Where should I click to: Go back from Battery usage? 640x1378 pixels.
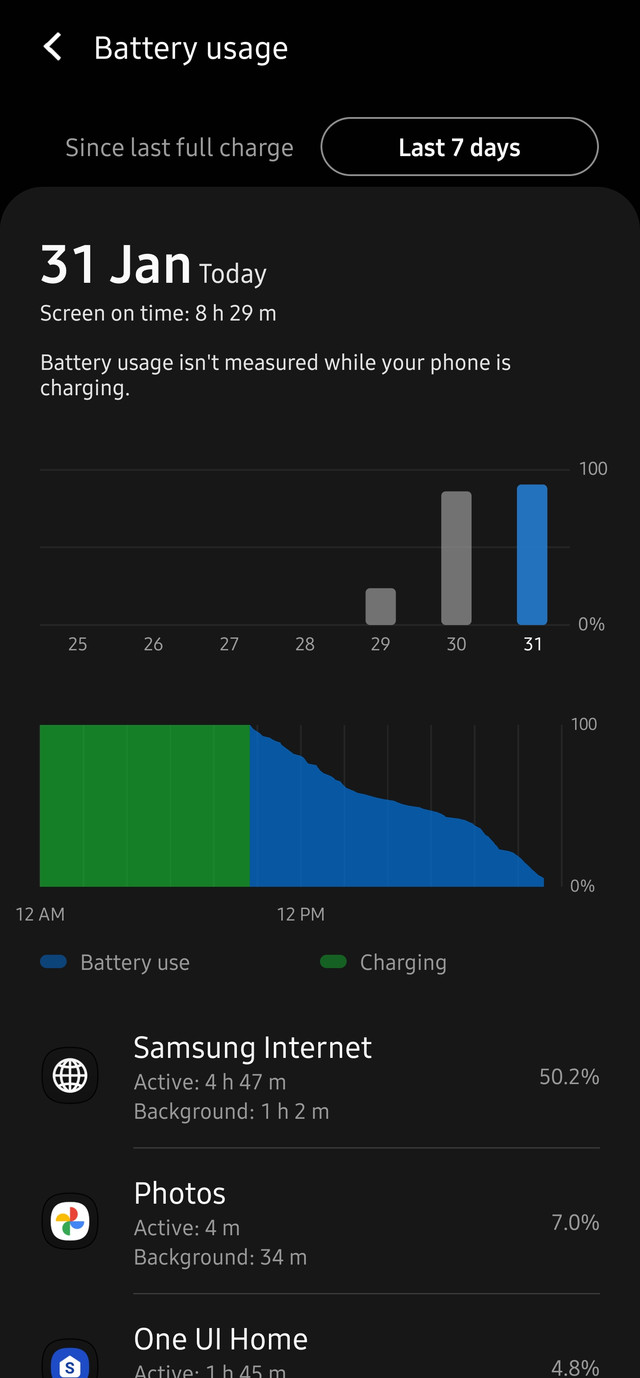pyautogui.click(x=53, y=47)
